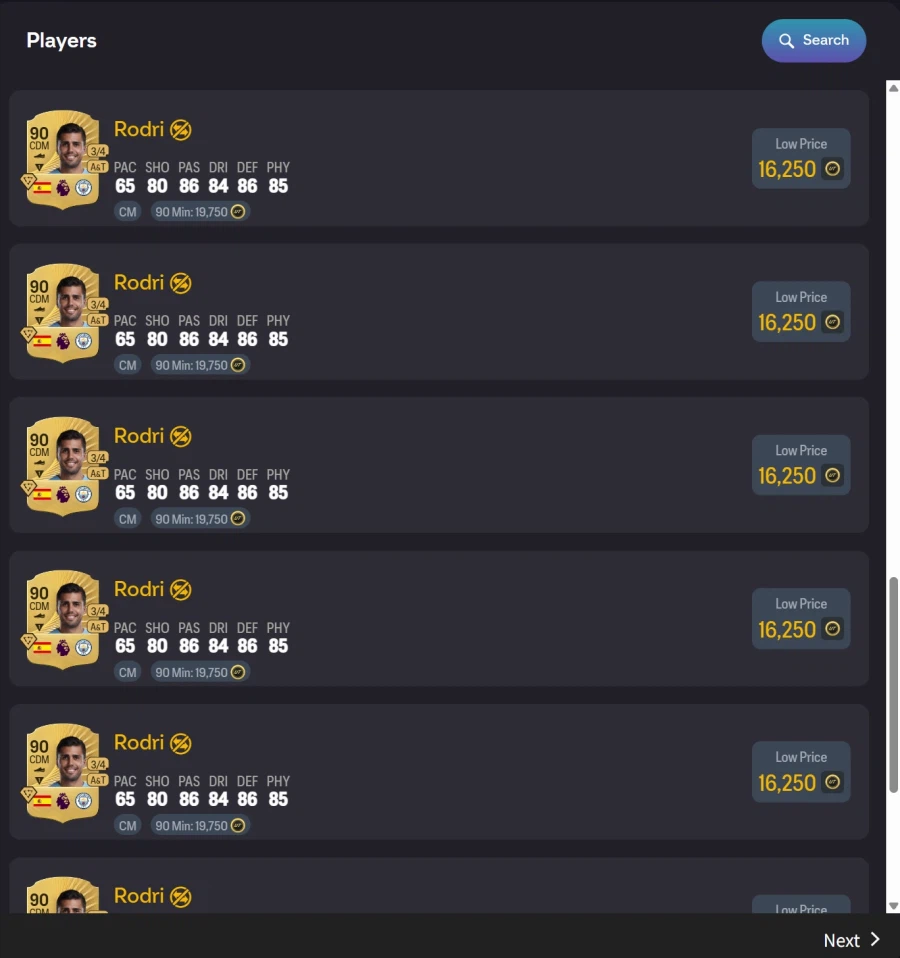Open the player Search button

[x=813, y=41]
